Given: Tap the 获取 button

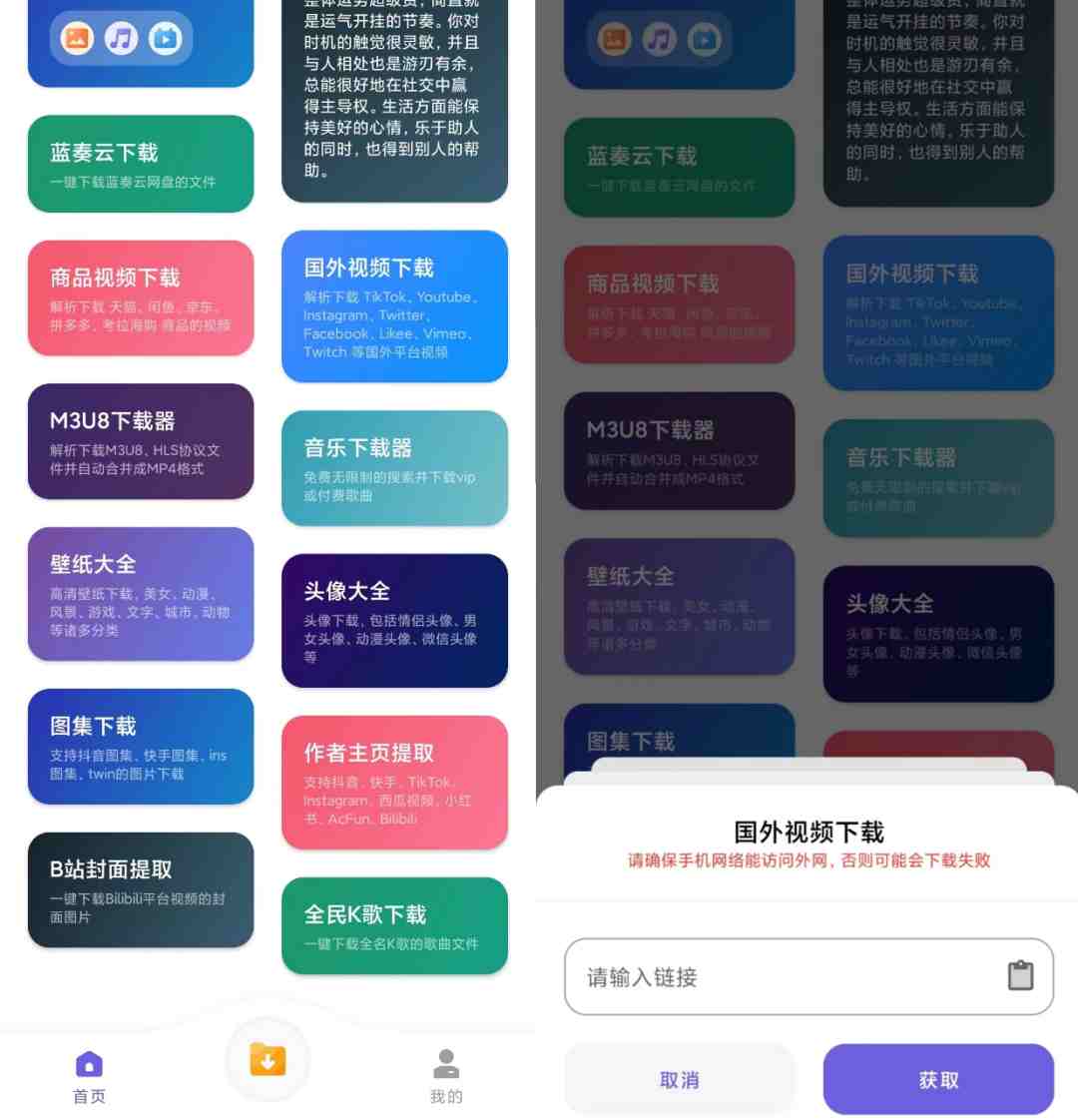Looking at the screenshot, I should pos(938,1079).
